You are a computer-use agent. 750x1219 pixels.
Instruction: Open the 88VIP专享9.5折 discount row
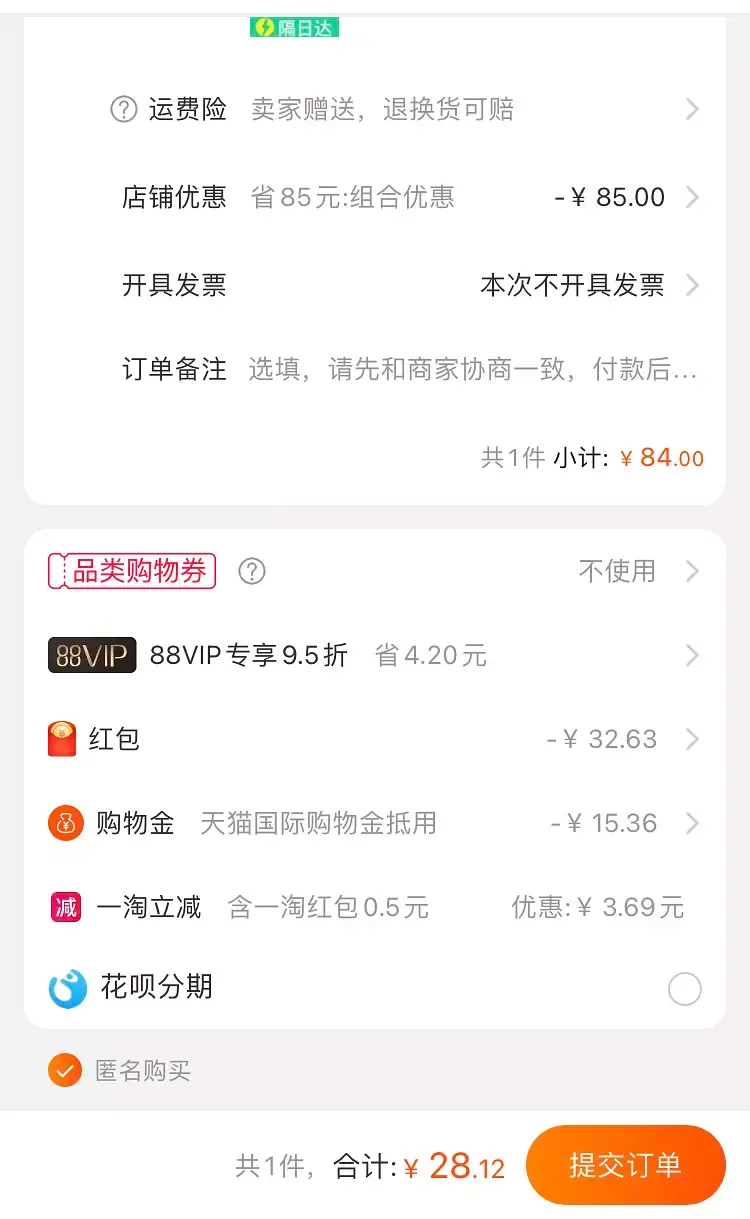click(x=375, y=655)
